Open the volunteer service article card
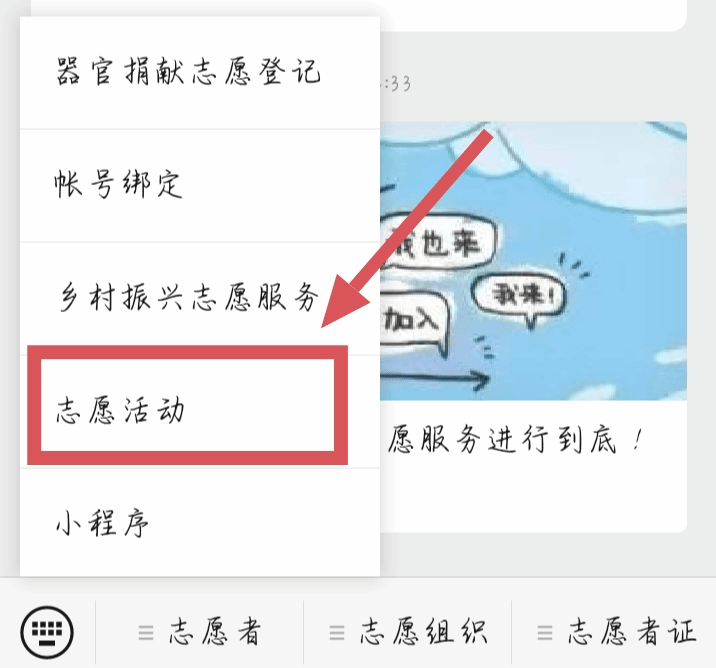The height and width of the screenshot is (668, 716). [535, 330]
